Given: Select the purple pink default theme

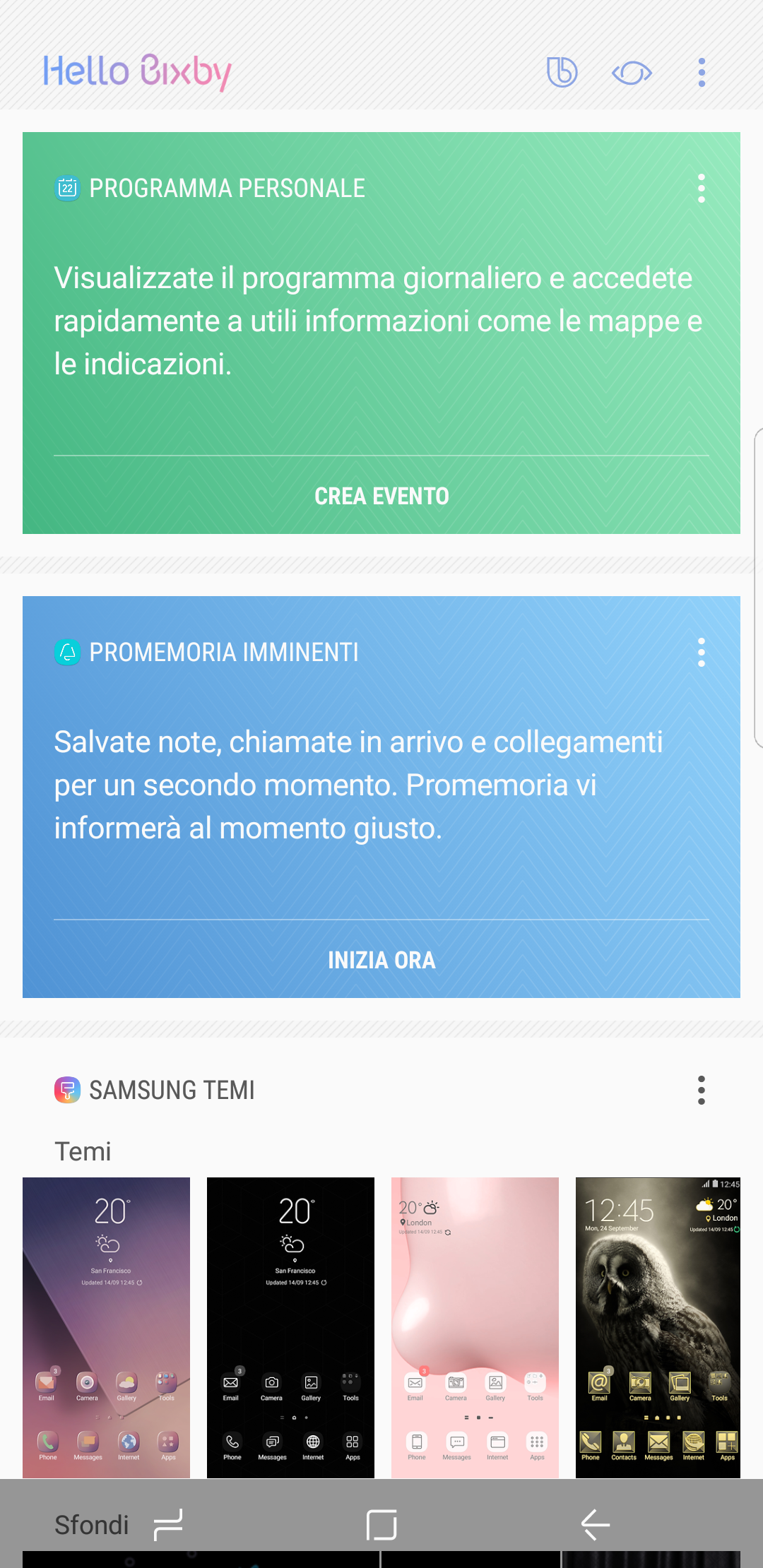Looking at the screenshot, I should pyautogui.click(x=106, y=1326).
